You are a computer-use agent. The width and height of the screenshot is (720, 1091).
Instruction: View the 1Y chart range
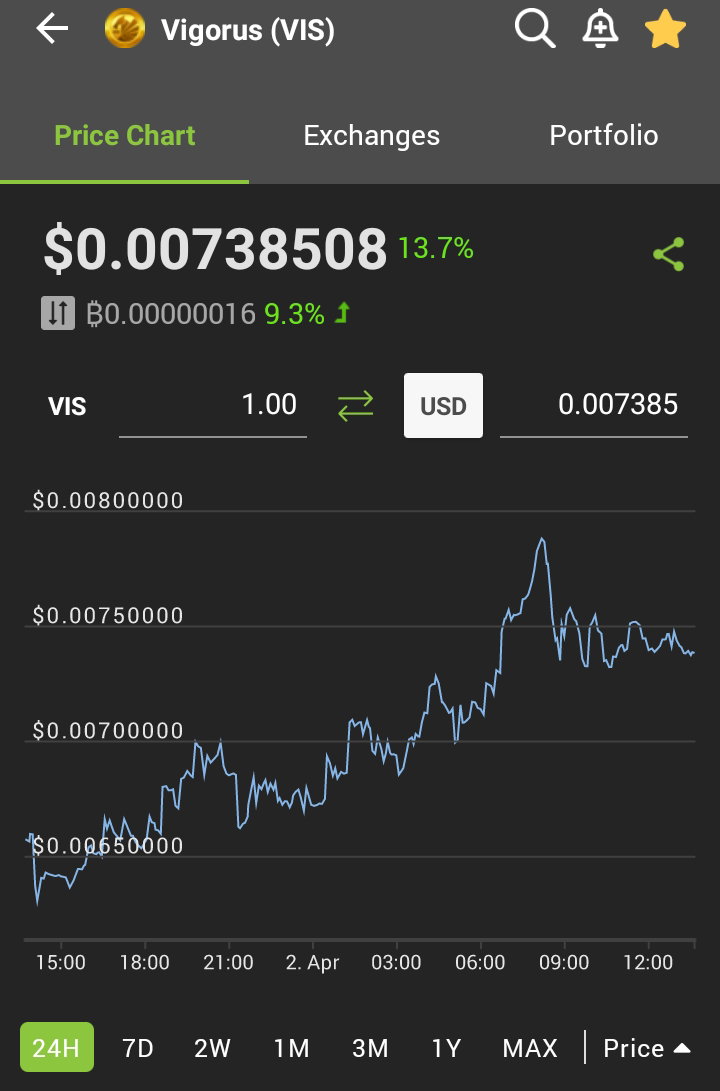coord(447,1048)
